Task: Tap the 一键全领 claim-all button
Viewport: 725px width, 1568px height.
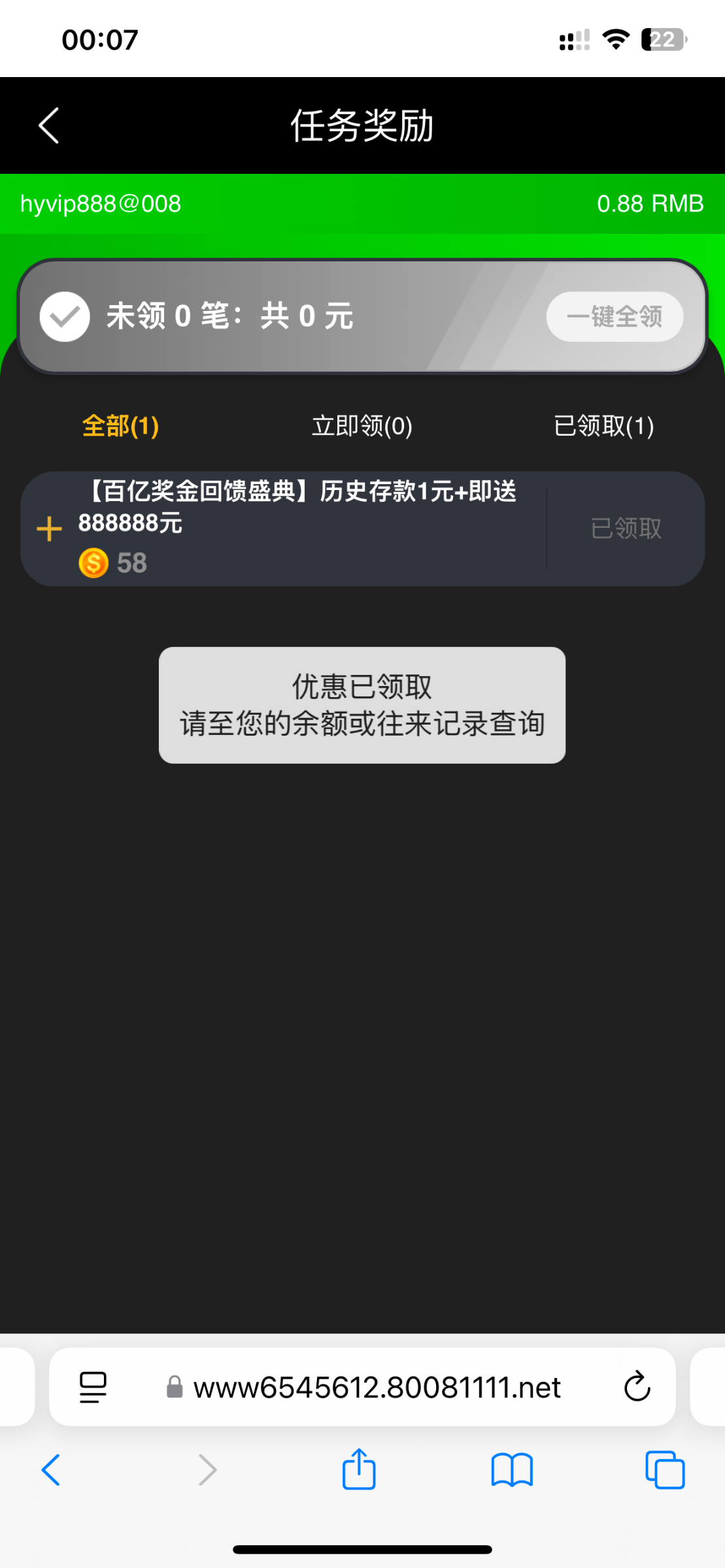Action: [x=615, y=317]
